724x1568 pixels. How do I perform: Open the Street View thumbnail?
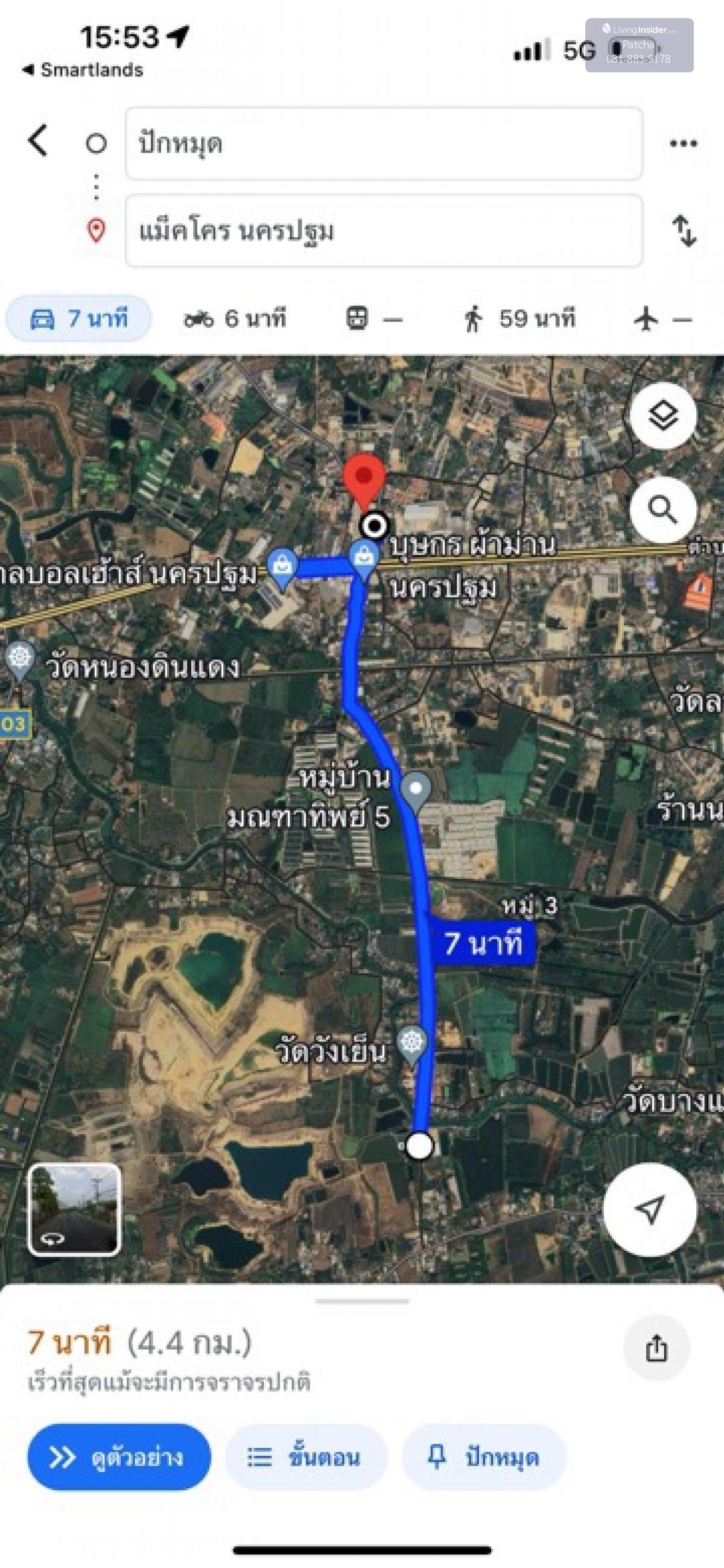(x=74, y=1210)
